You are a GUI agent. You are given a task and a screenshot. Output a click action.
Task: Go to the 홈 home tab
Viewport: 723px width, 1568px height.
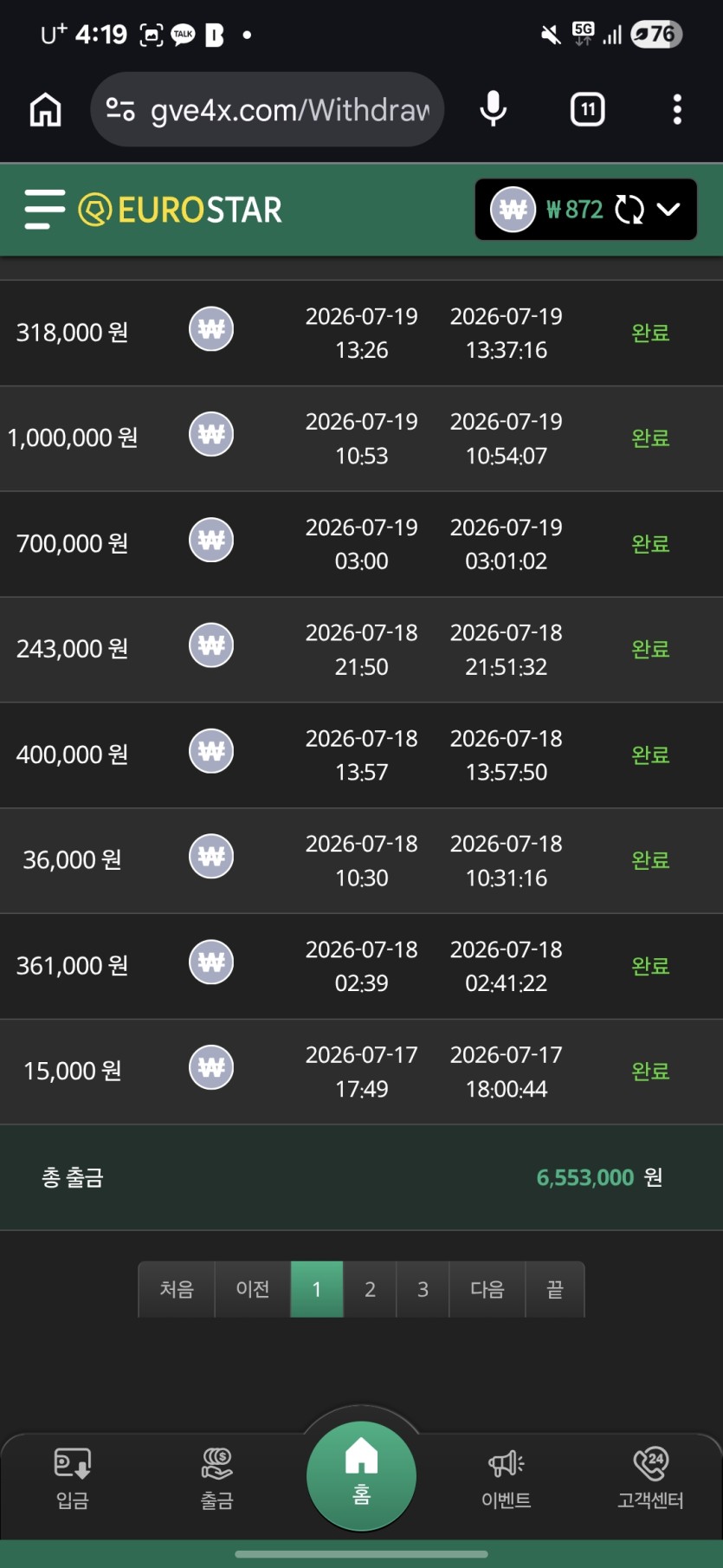coord(361,1475)
